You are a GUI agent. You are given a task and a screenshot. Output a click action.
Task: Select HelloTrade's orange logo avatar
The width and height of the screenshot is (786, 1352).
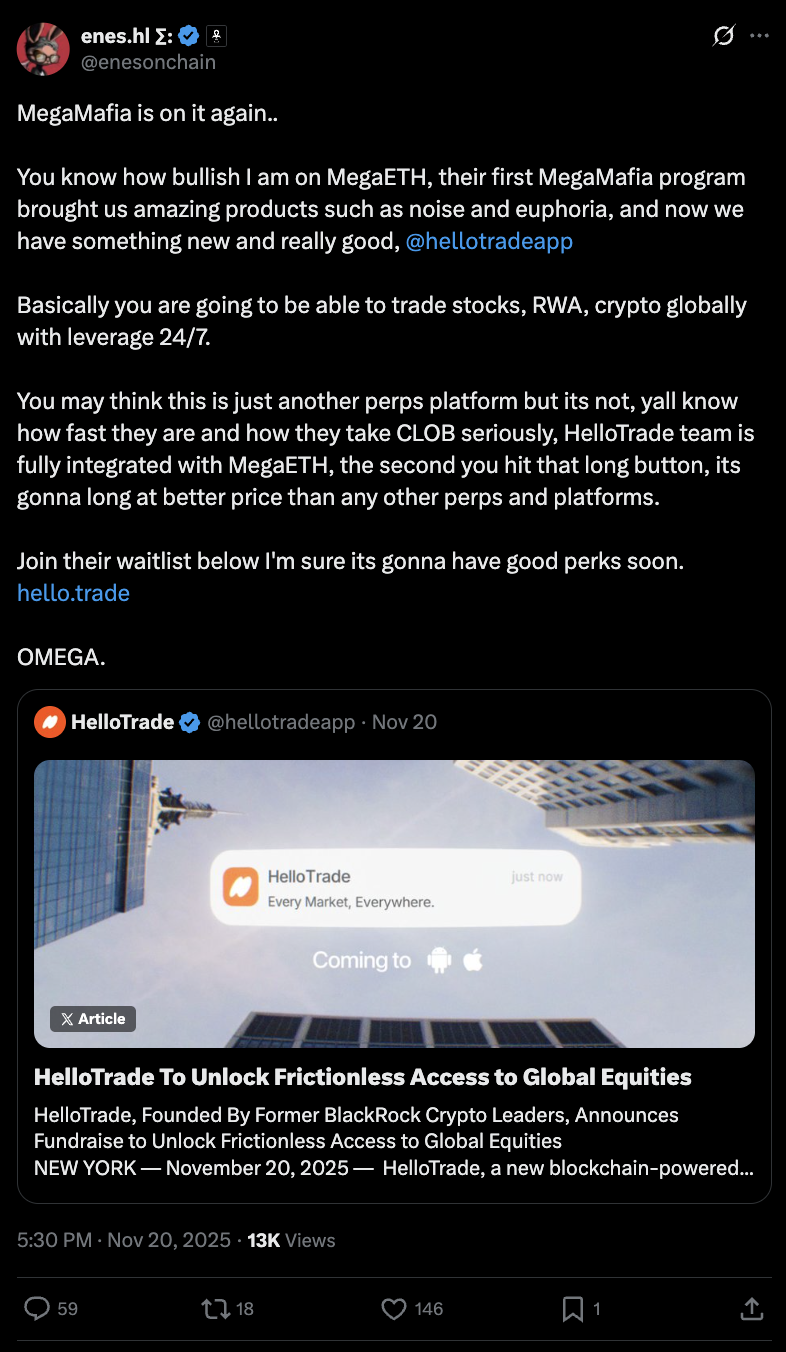(x=49, y=721)
